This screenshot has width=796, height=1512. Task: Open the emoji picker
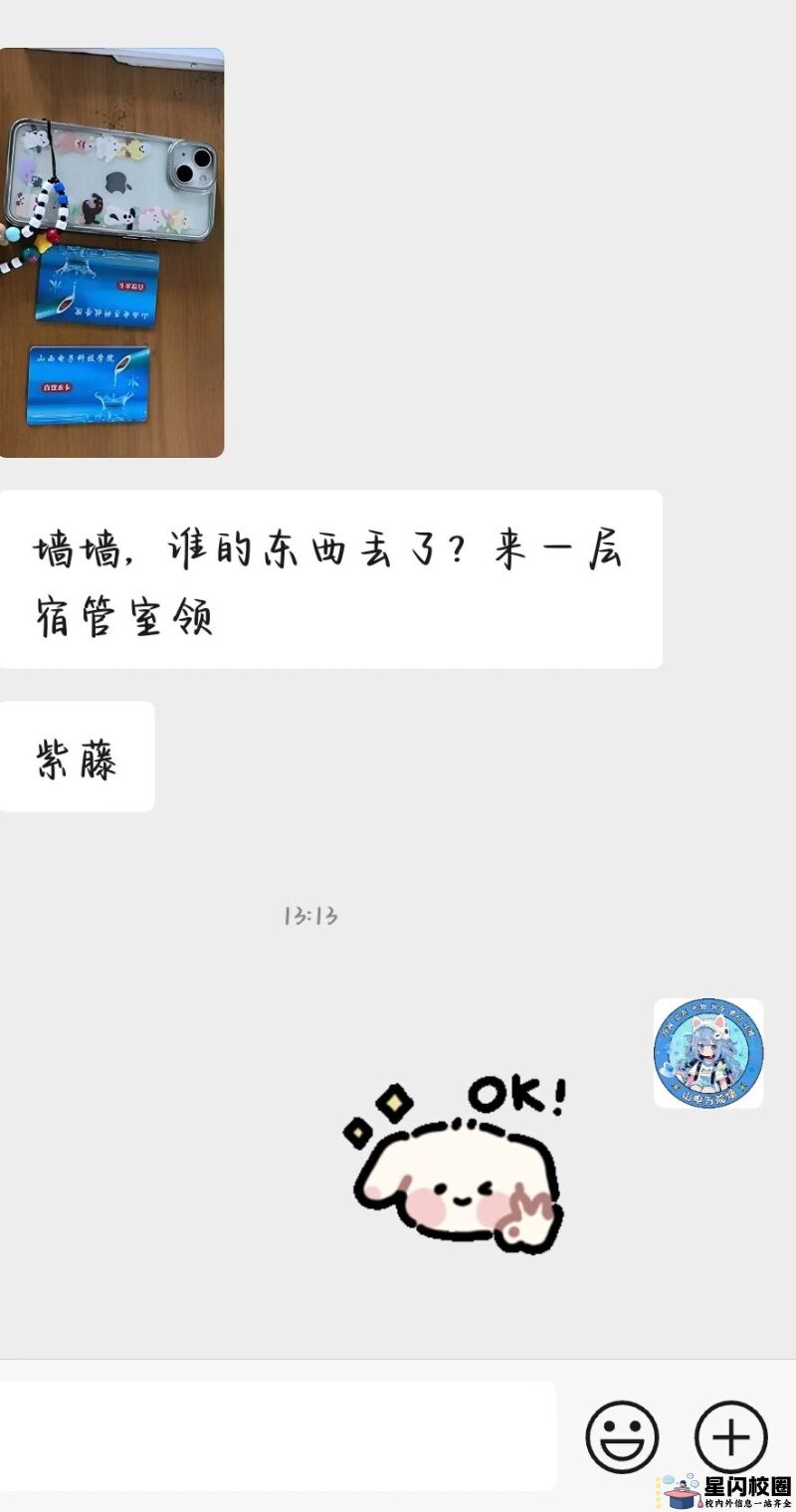(x=622, y=1436)
